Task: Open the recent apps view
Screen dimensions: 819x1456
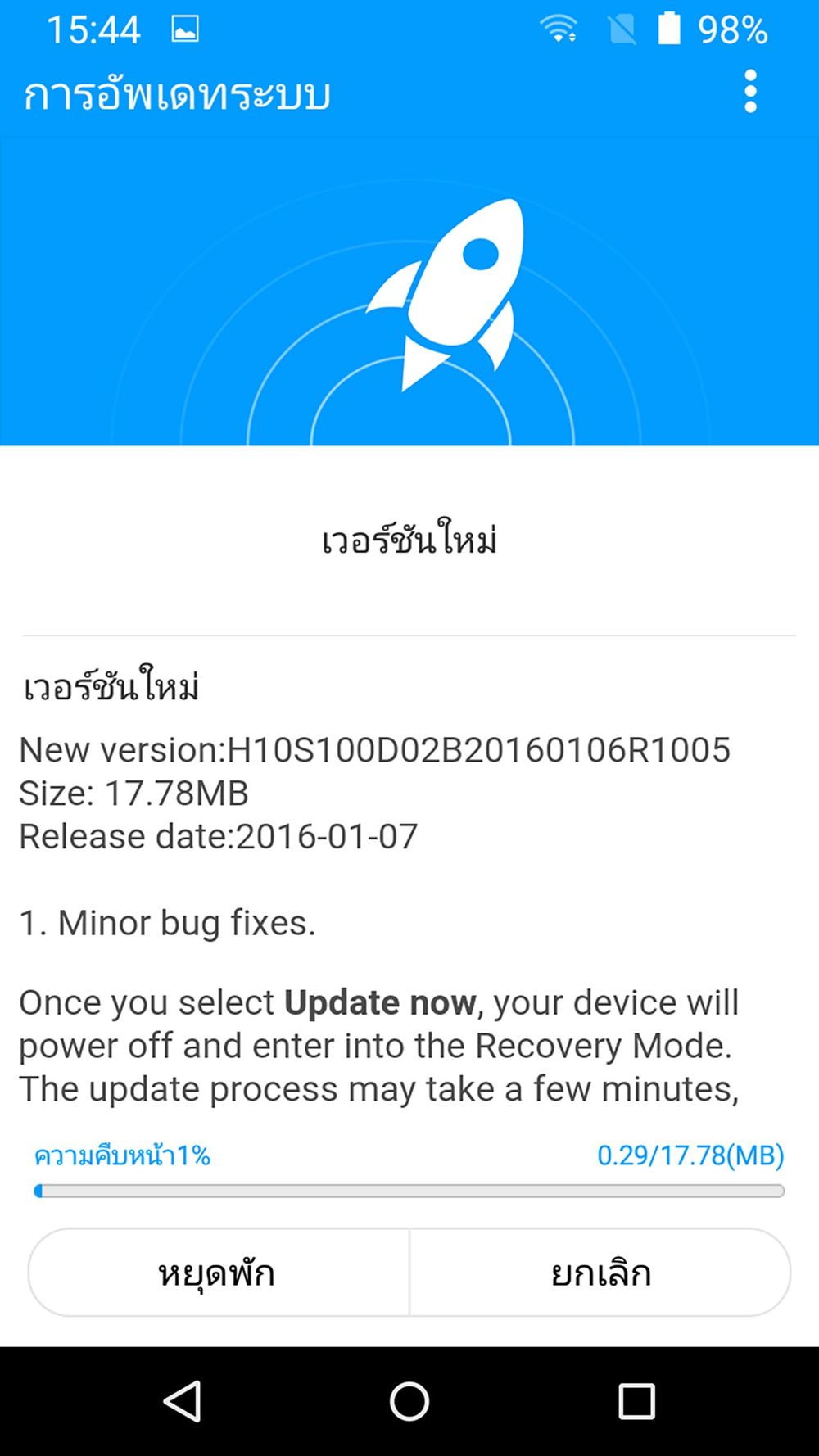Action: [x=636, y=1401]
